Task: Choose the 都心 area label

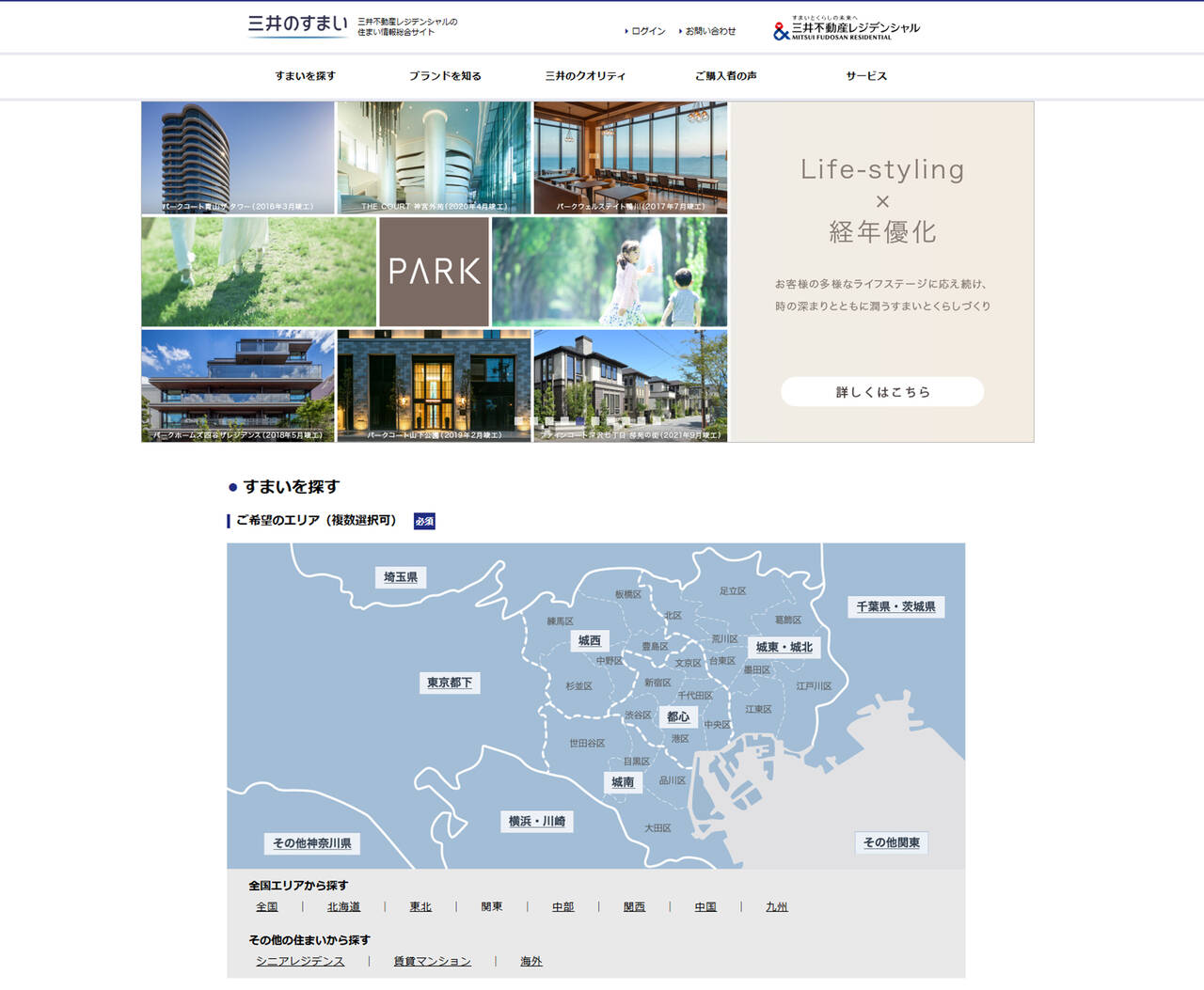Action: tap(678, 717)
